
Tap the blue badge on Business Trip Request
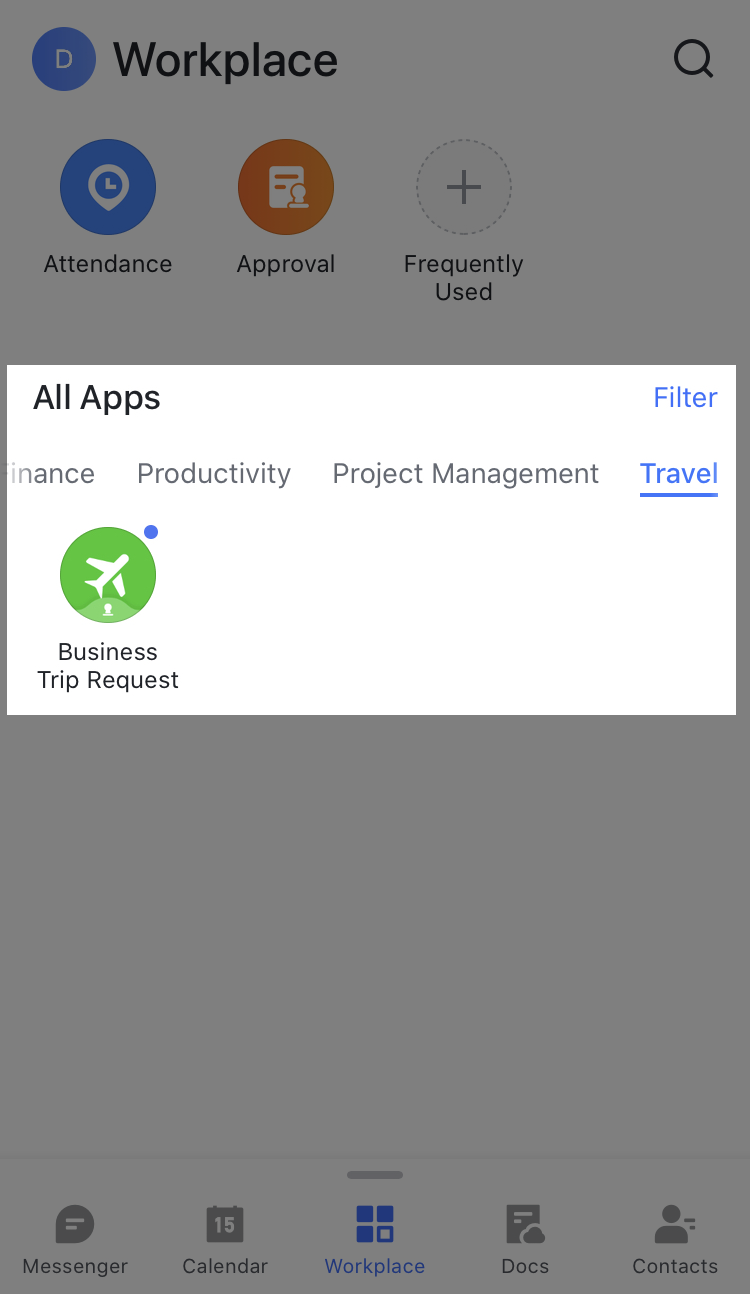(x=151, y=533)
